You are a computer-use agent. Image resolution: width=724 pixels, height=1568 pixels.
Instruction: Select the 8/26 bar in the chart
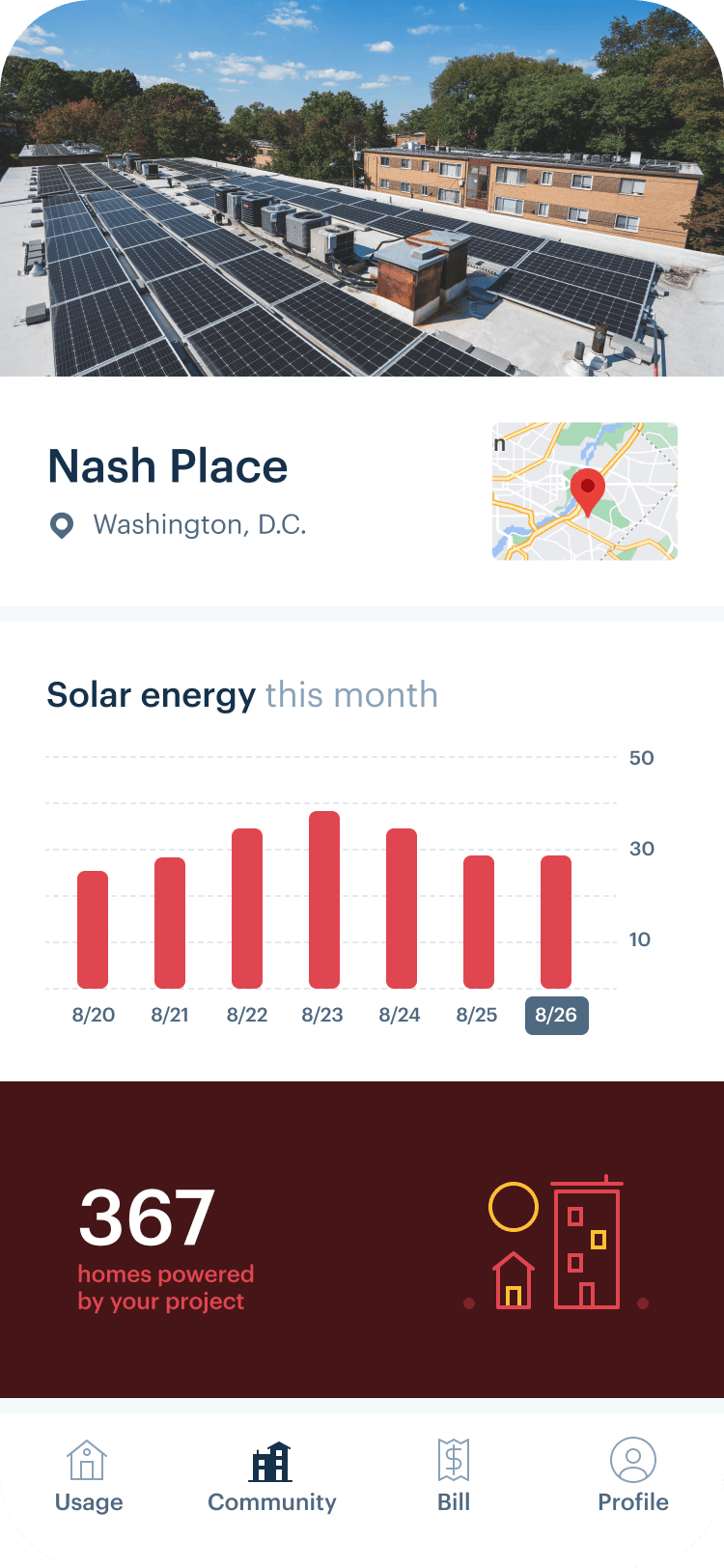[x=556, y=922]
